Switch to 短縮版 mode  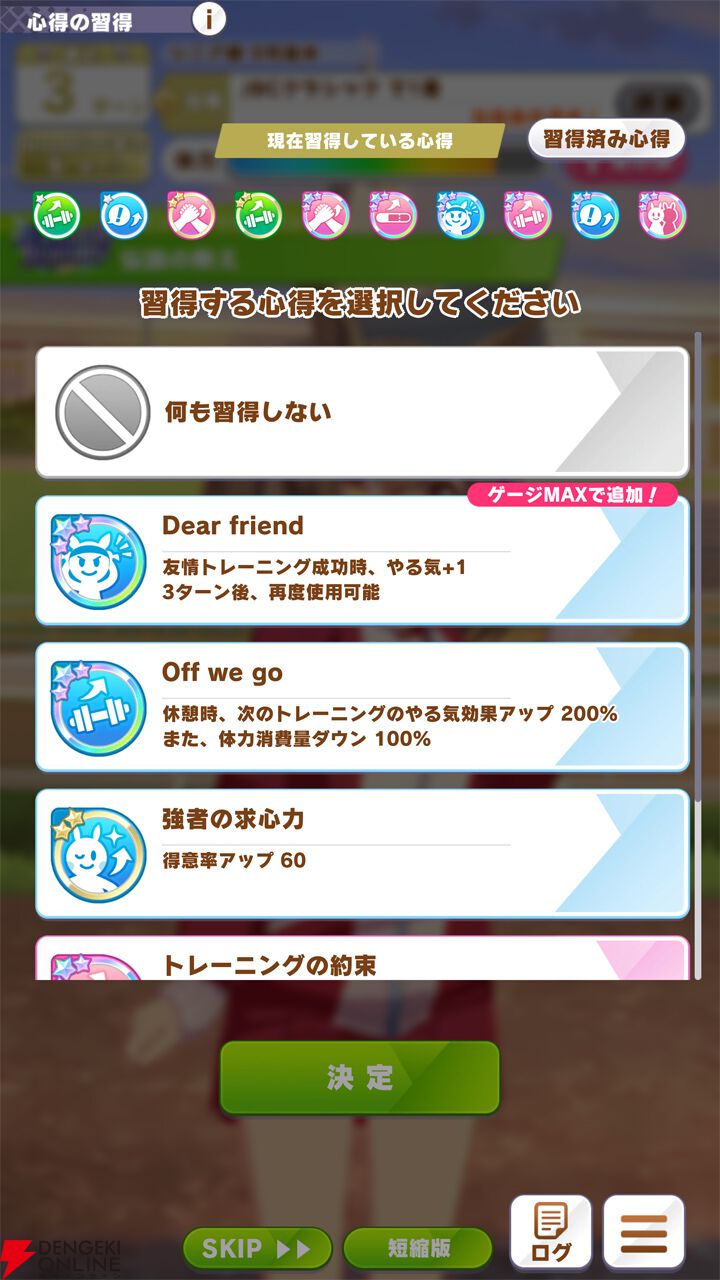pyautogui.click(x=418, y=1248)
